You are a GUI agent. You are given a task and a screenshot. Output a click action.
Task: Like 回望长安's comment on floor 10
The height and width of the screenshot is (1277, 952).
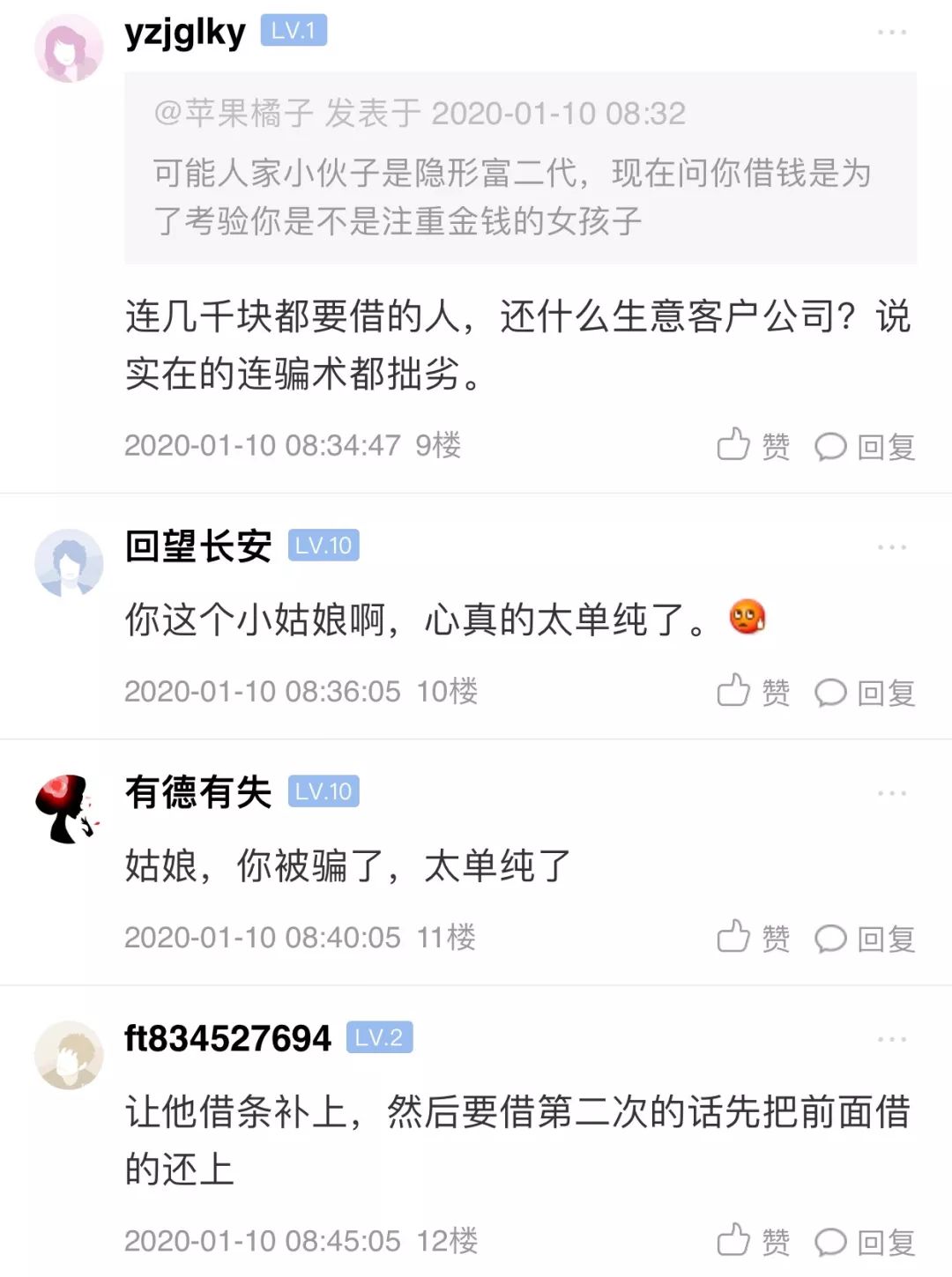point(753,692)
